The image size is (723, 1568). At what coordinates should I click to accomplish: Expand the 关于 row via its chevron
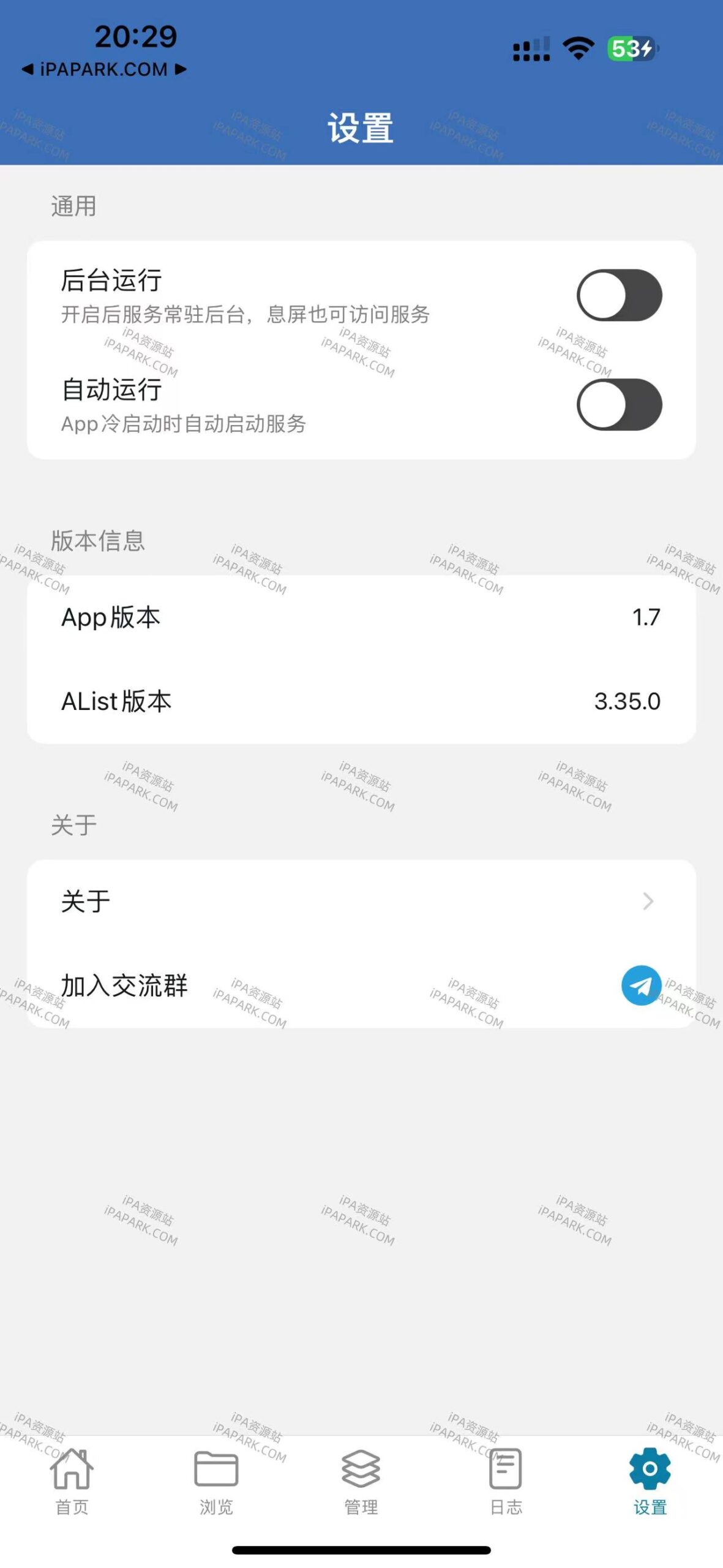649,900
